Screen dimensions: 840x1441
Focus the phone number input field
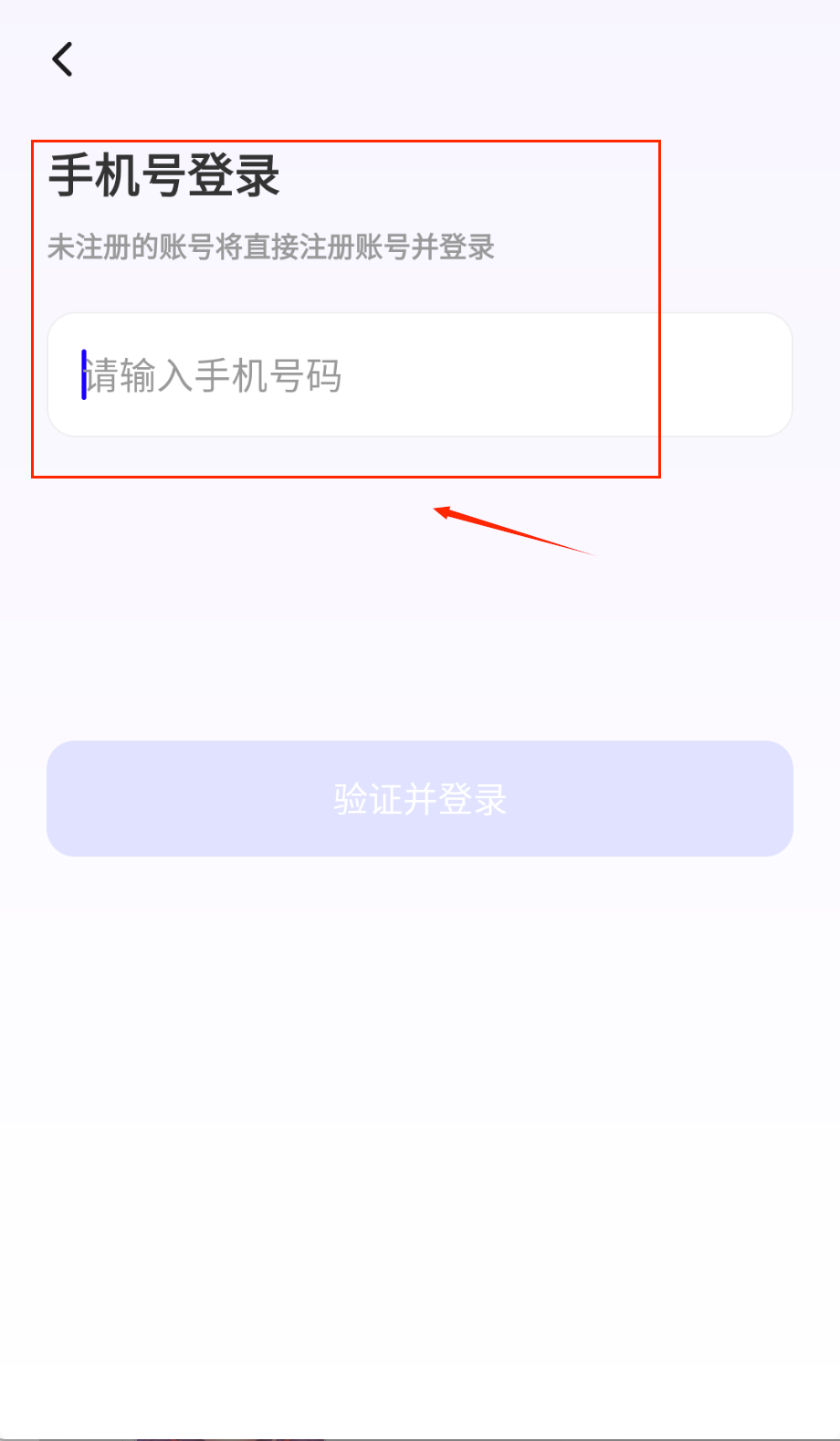419,375
